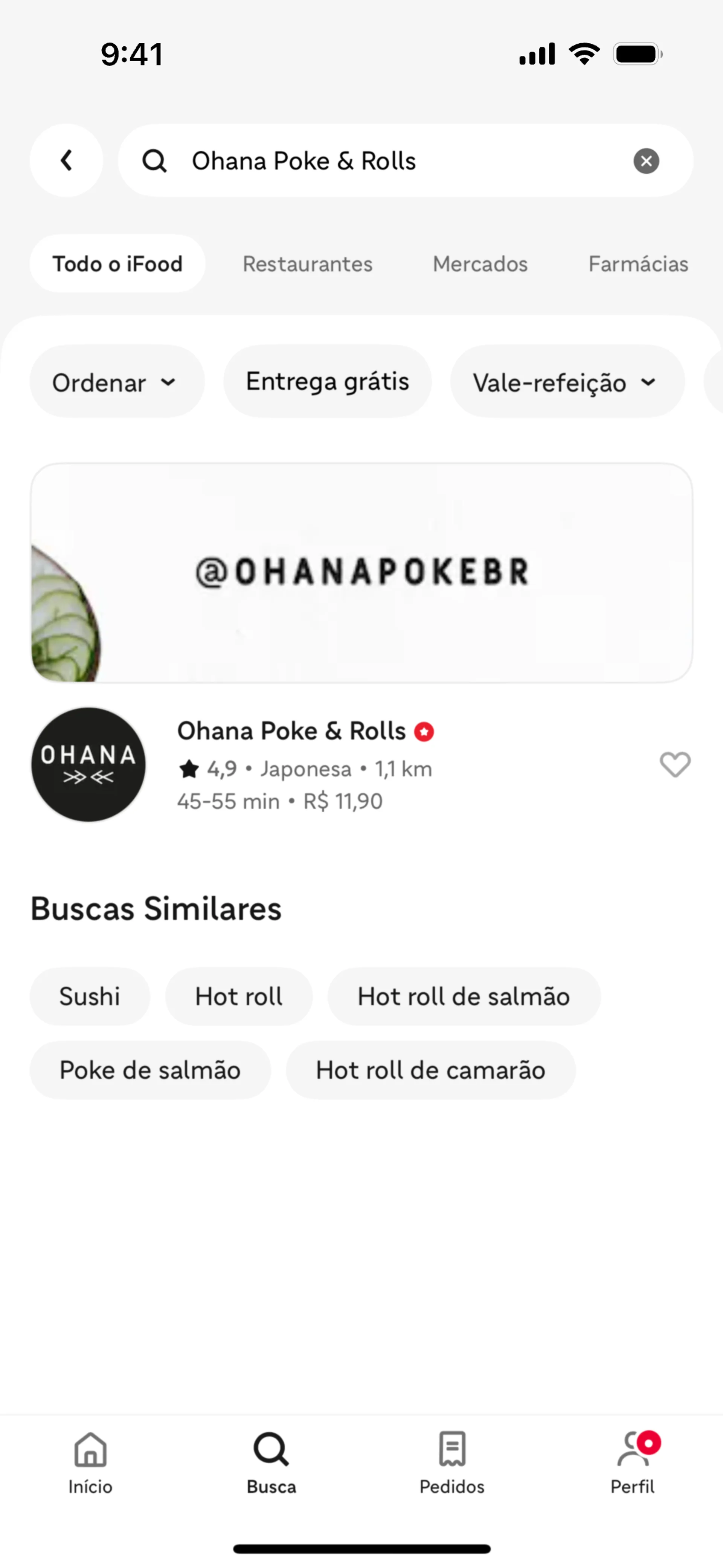Search for Sushi from similar searches

click(90, 996)
